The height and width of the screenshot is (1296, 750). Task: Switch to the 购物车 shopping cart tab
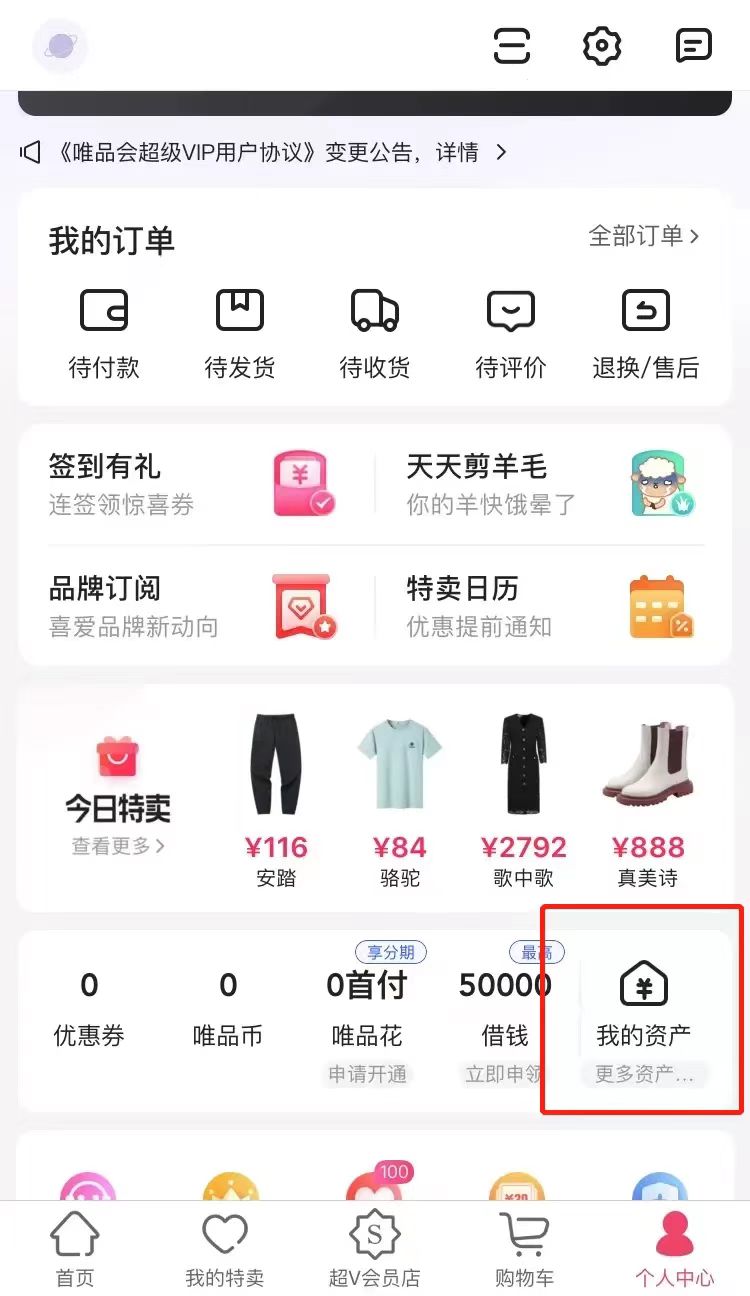point(525,1249)
